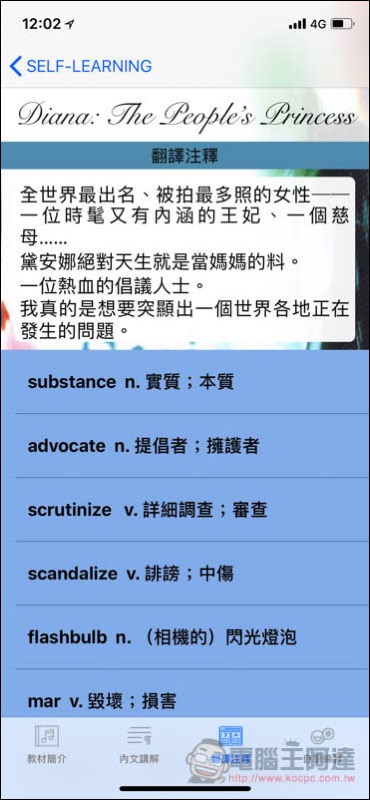Go back to SELF-LEARNING
Image resolution: width=370 pixels, height=800 pixels.
[x=81, y=66]
